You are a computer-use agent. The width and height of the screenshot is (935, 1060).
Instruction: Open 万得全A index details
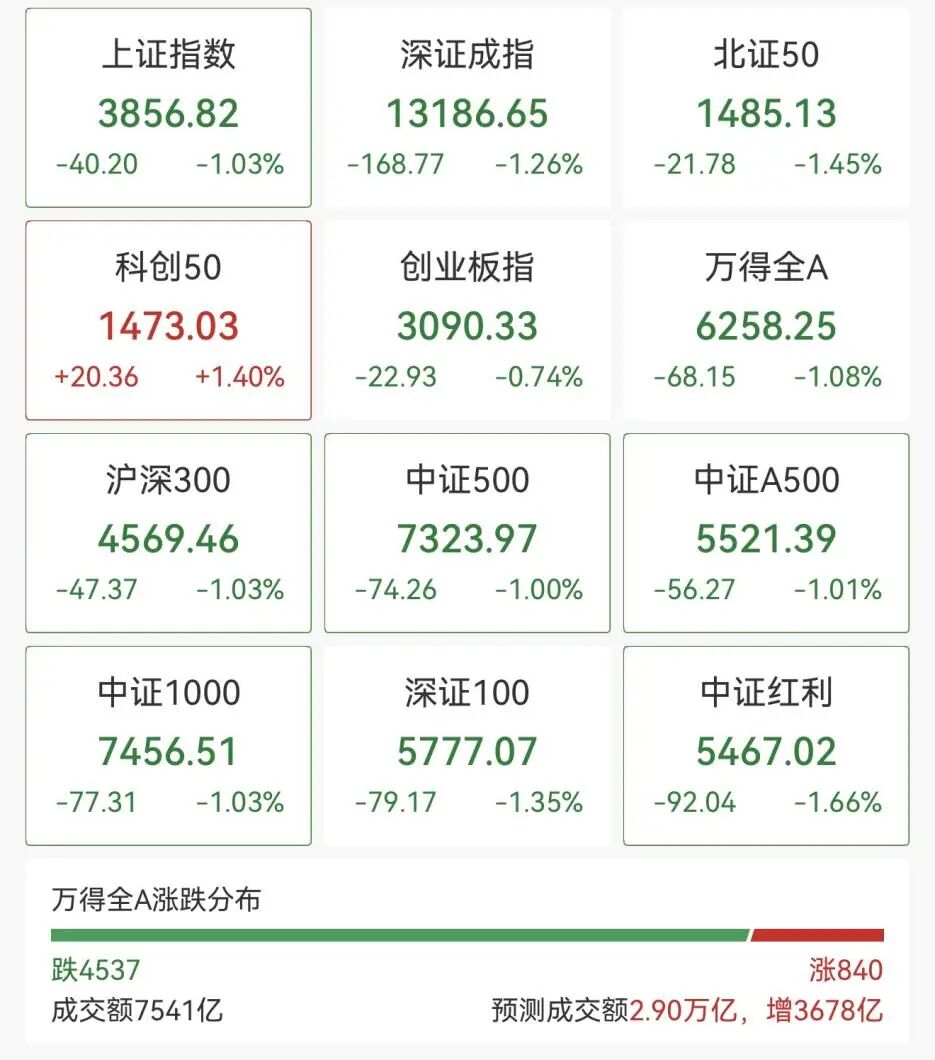766,320
